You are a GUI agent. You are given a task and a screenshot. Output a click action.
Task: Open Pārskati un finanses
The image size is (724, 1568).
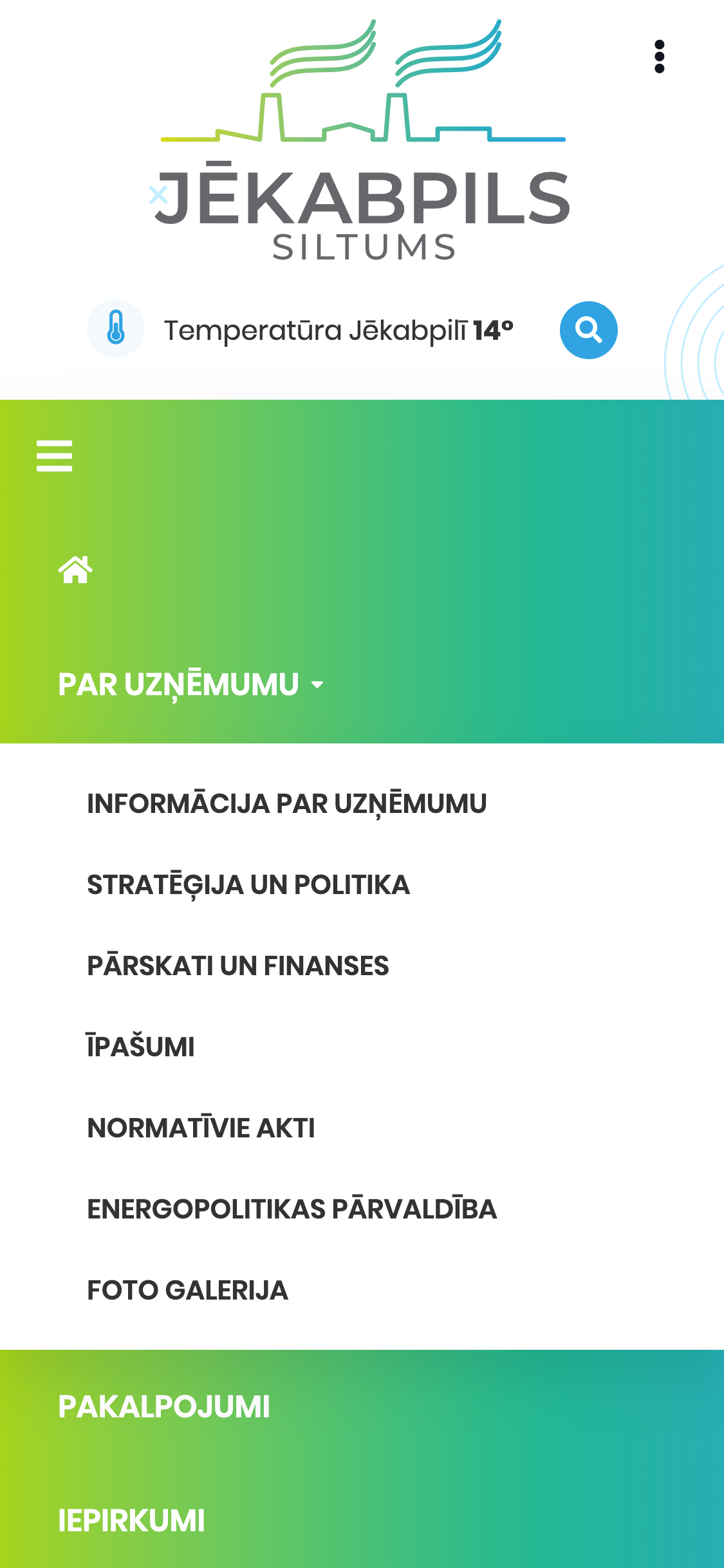click(237, 966)
